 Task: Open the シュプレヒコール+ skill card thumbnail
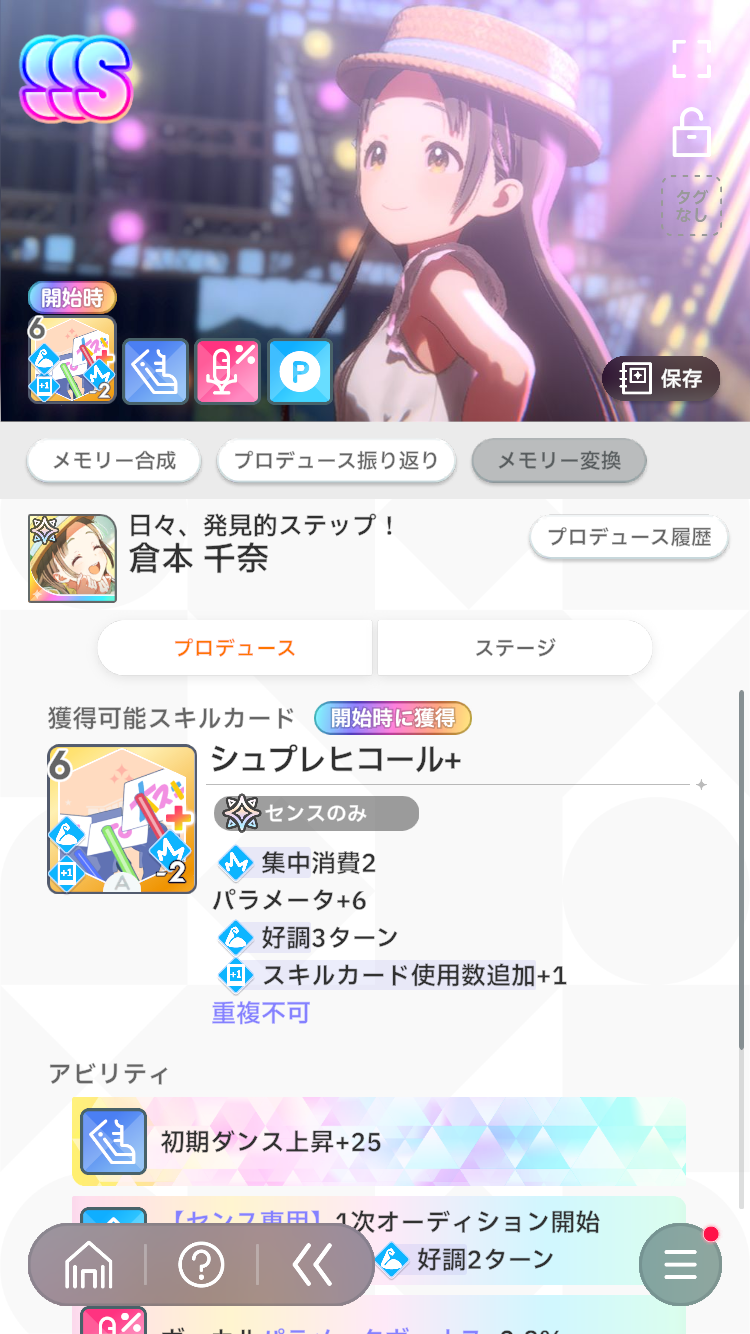pos(122,819)
